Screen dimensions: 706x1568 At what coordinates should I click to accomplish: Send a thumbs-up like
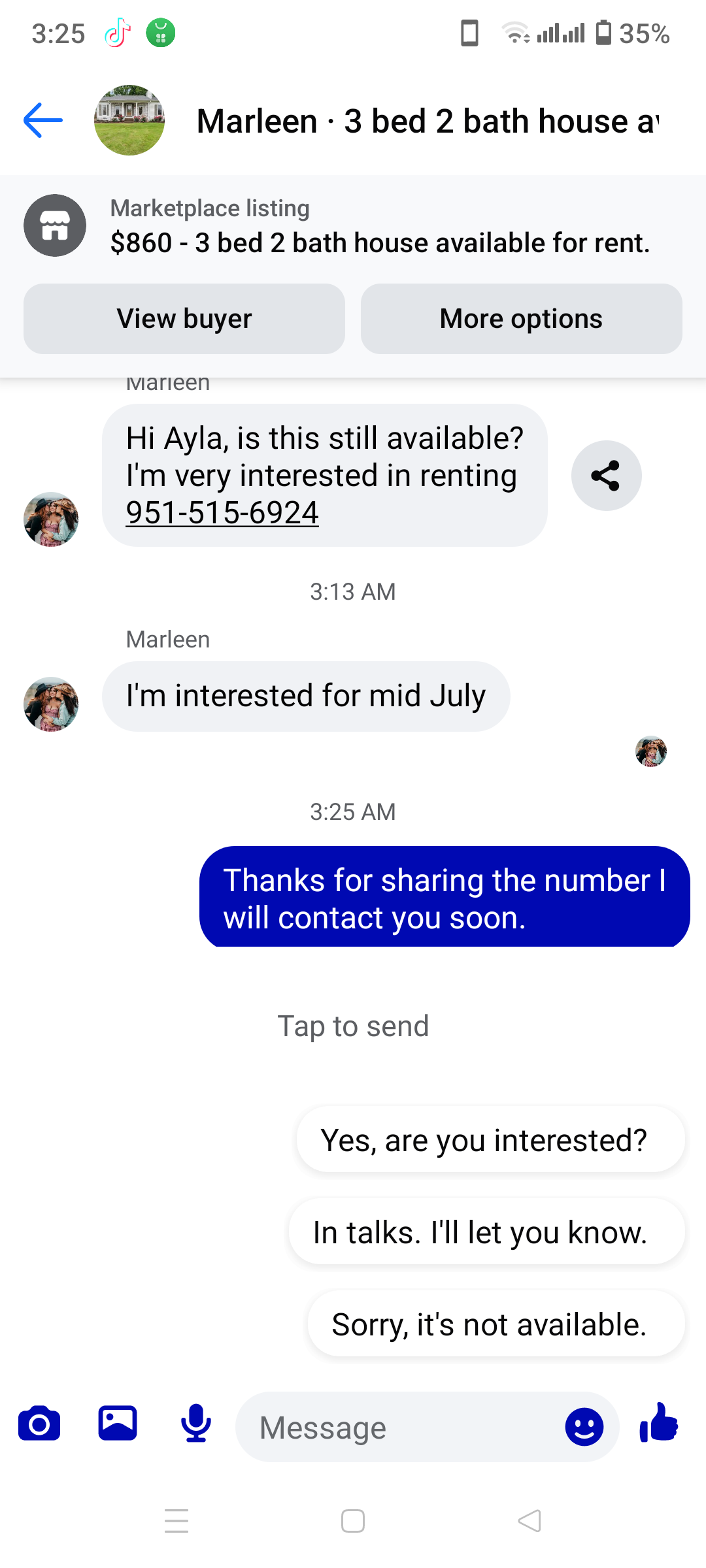pyautogui.click(x=659, y=1423)
